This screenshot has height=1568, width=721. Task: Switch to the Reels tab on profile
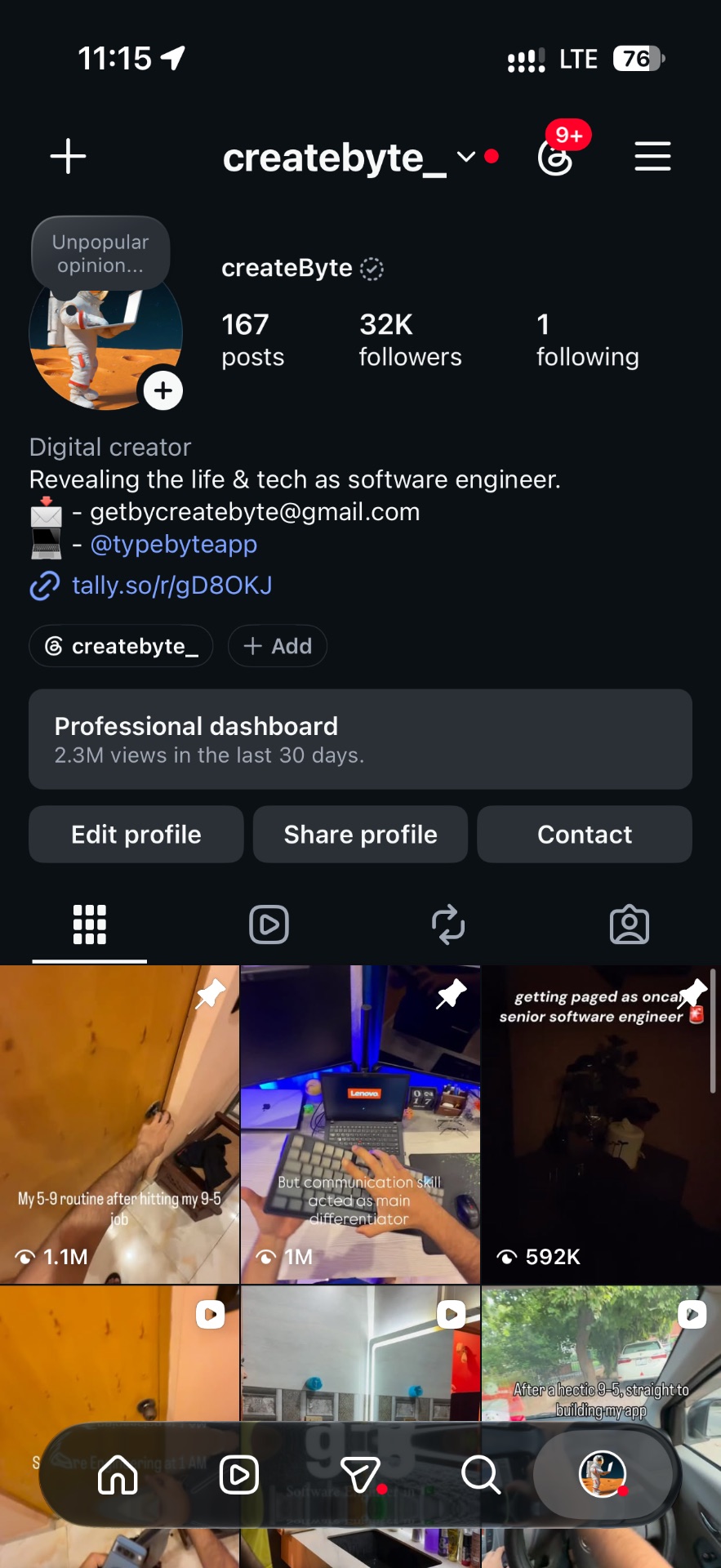[269, 925]
